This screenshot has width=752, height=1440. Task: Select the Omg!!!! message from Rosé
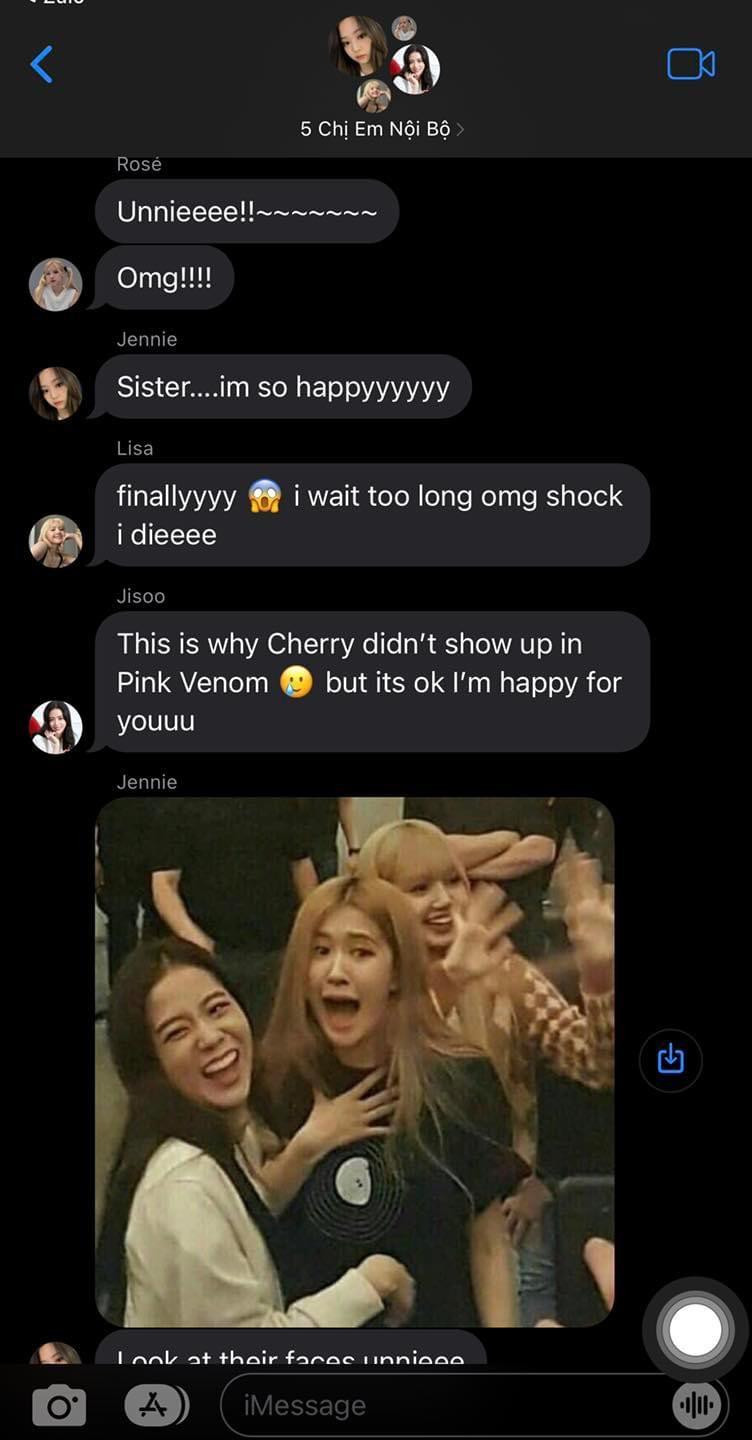(165, 278)
